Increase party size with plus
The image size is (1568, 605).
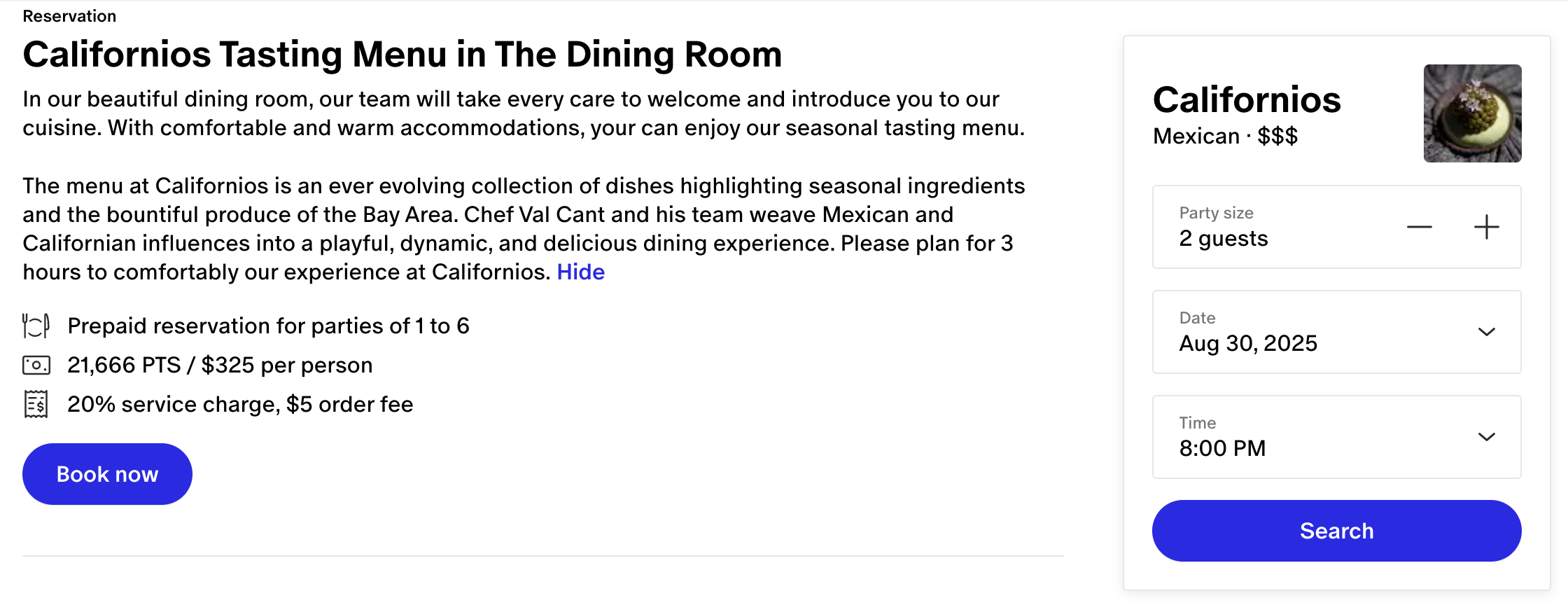pos(1486,227)
